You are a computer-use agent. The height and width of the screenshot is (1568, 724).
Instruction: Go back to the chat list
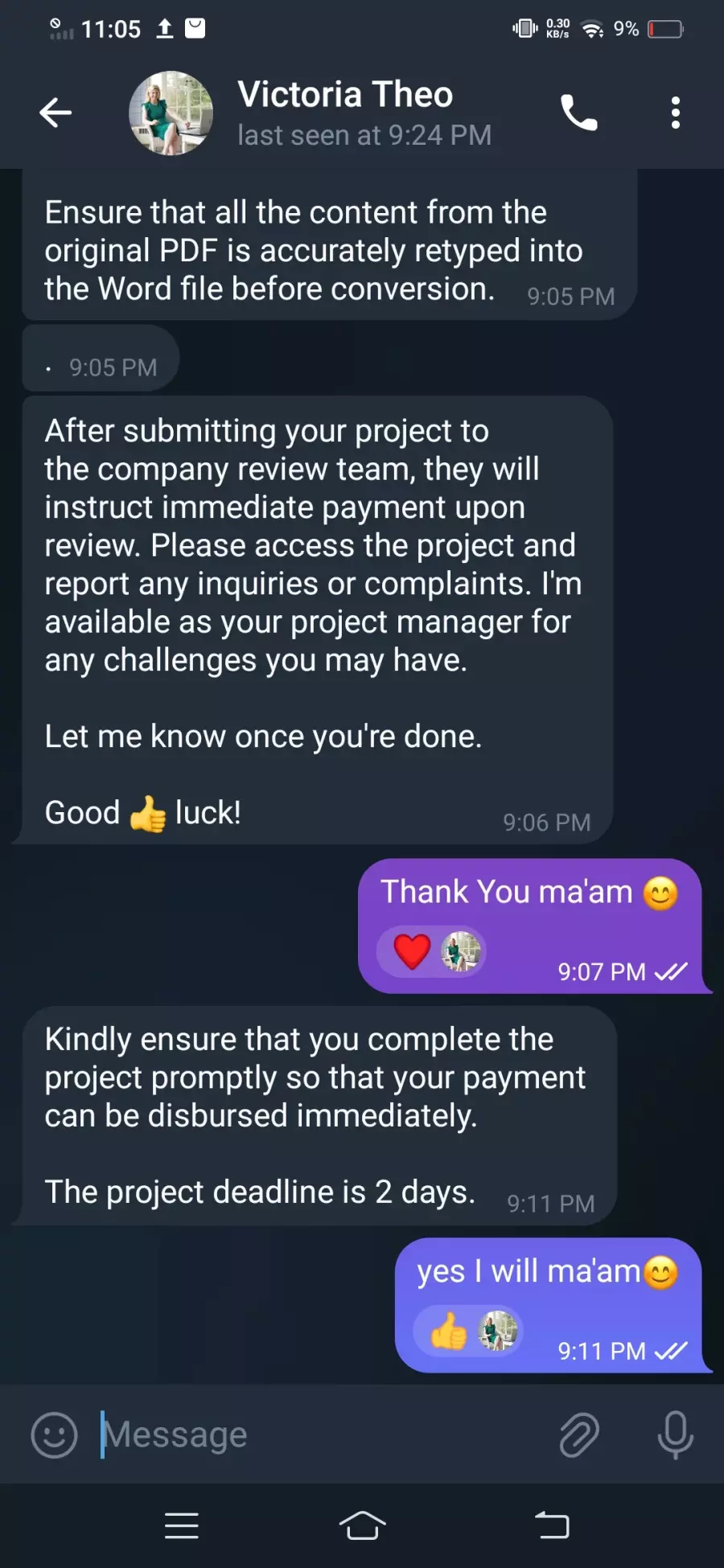[x=56, y=113]
